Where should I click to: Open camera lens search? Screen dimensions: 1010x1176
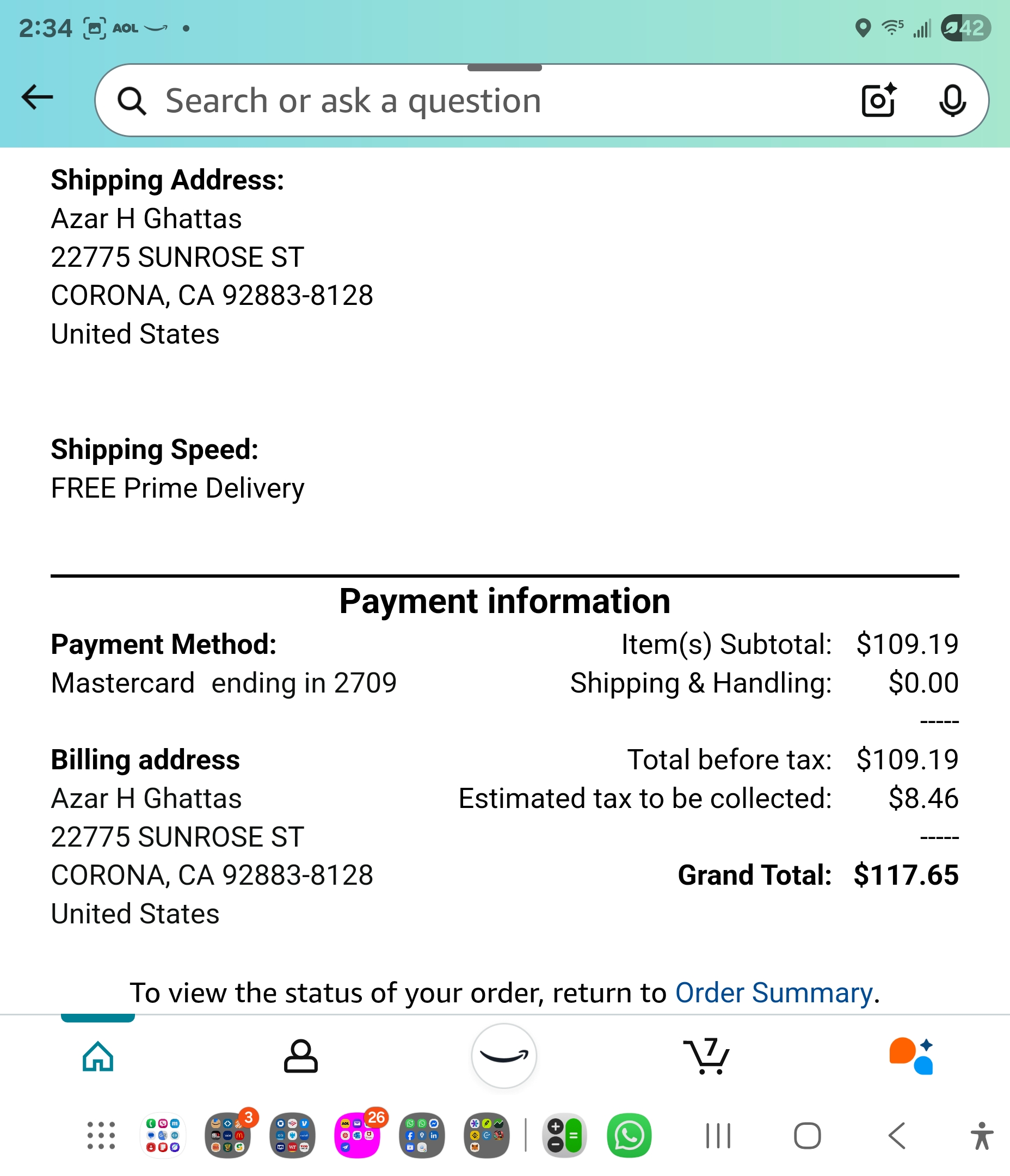coord(879,101)
